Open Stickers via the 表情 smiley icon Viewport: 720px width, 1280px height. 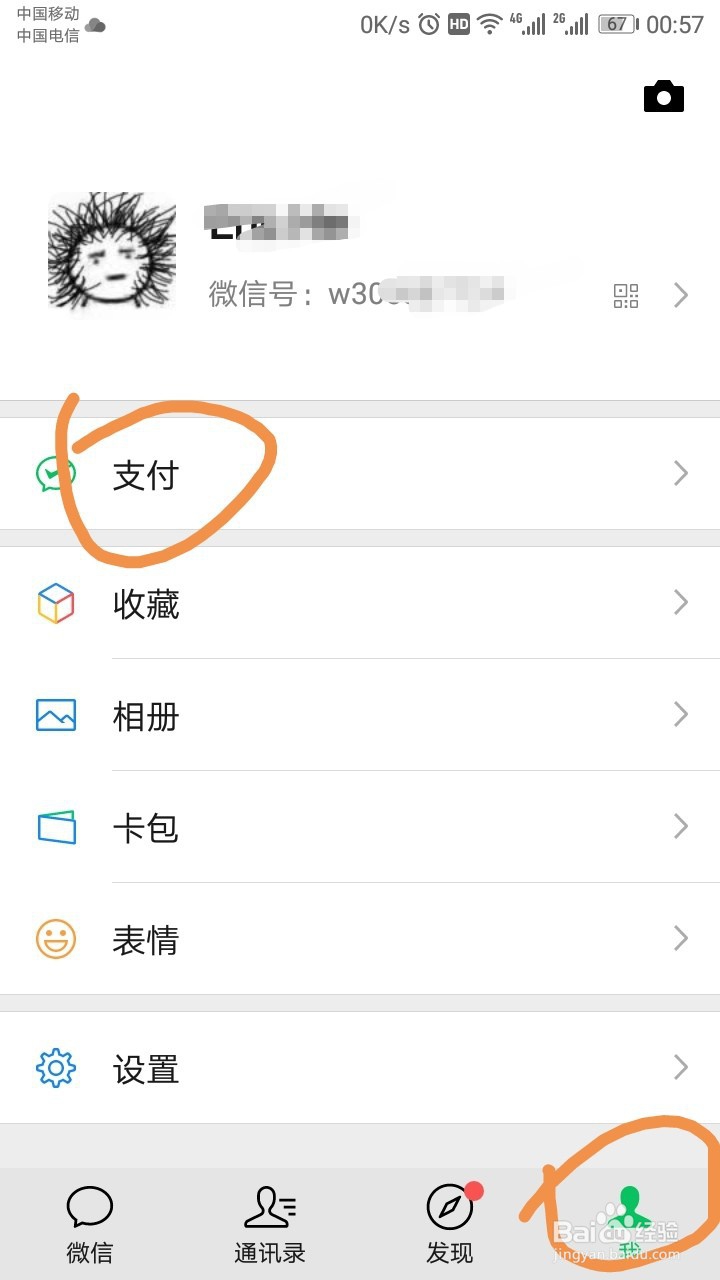coord(55,940)
